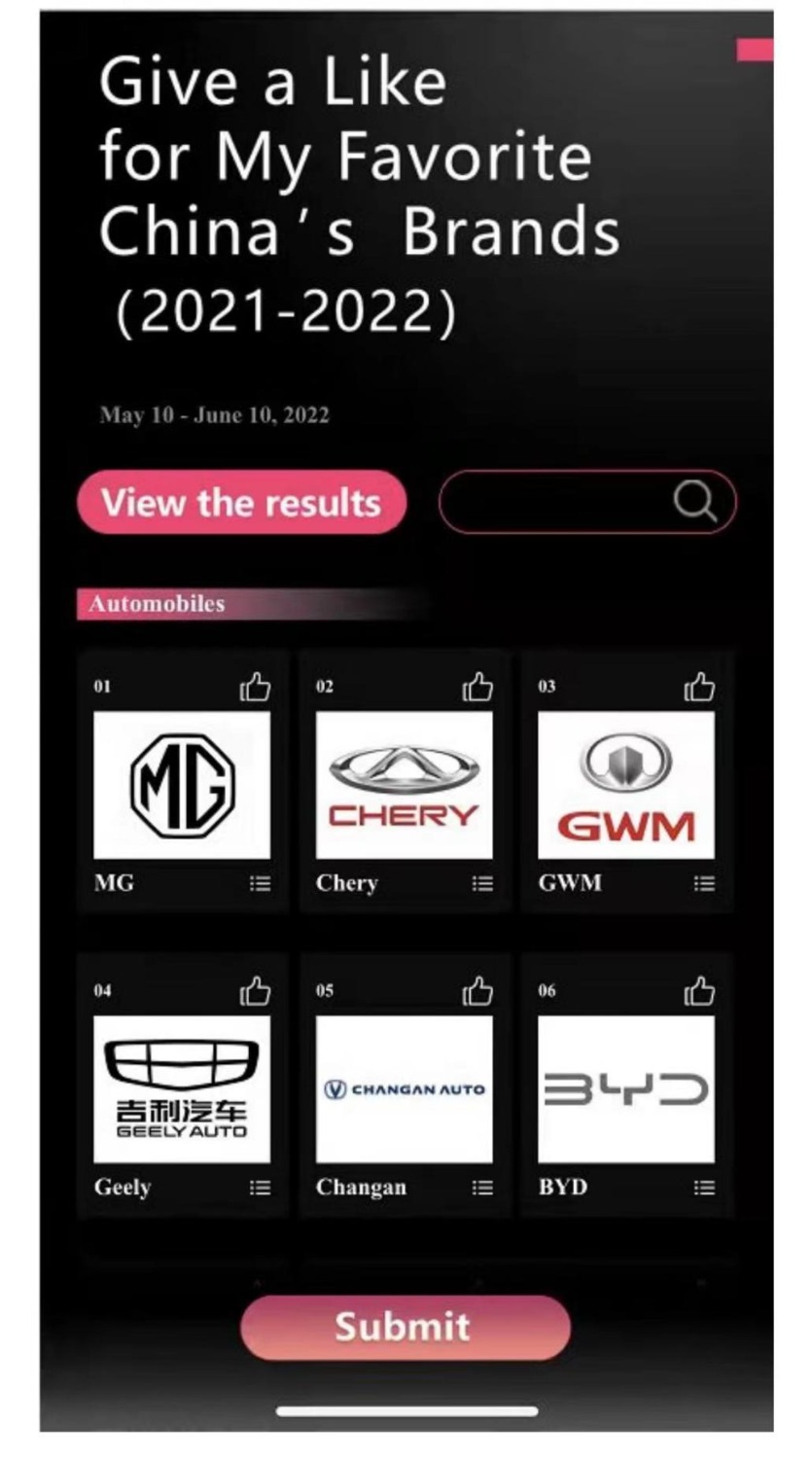Tap the magnifier search icon
The height and width of the screenshot is (1459, 812).
694,502
